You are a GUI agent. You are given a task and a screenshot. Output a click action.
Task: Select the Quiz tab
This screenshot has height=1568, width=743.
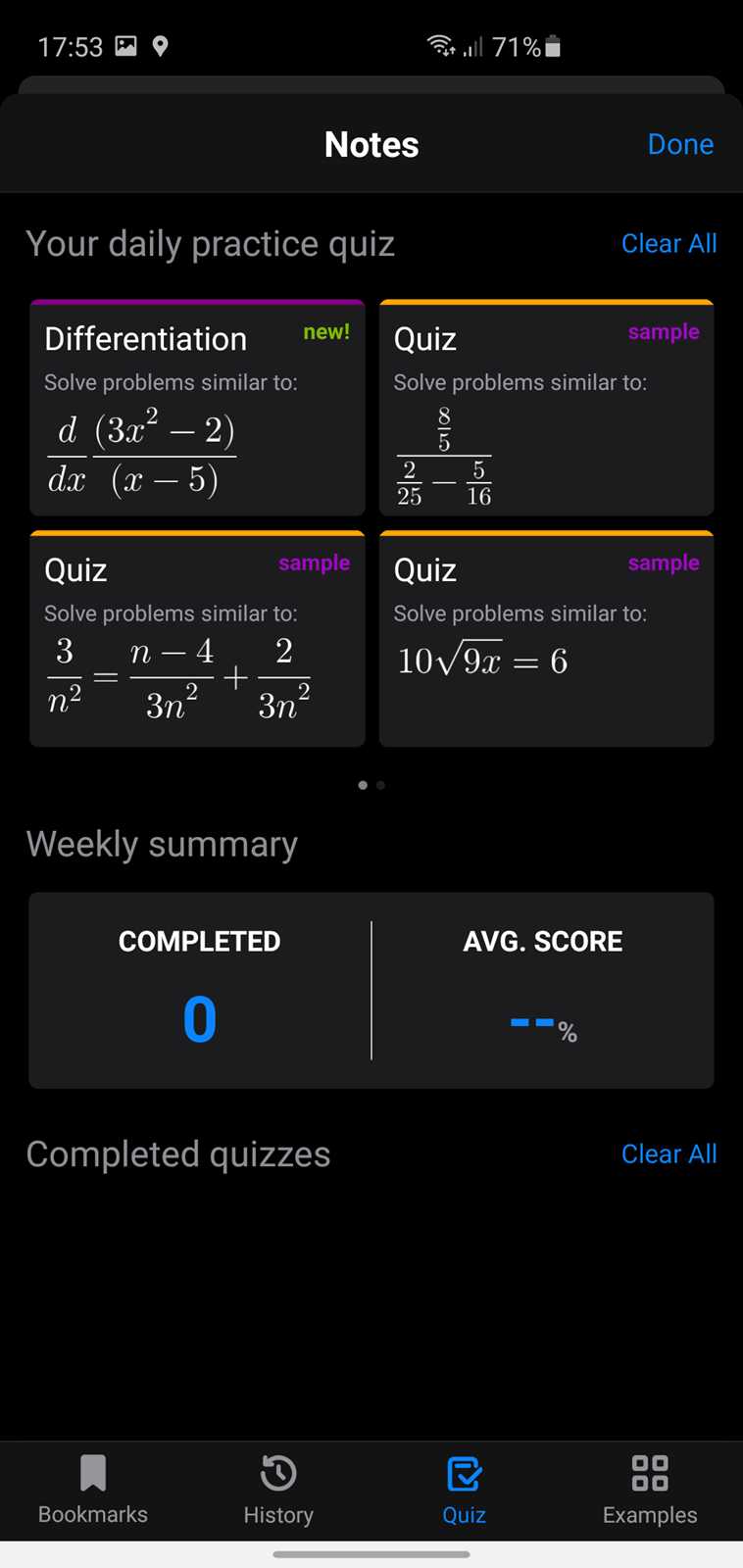[x=464, y=1490]
